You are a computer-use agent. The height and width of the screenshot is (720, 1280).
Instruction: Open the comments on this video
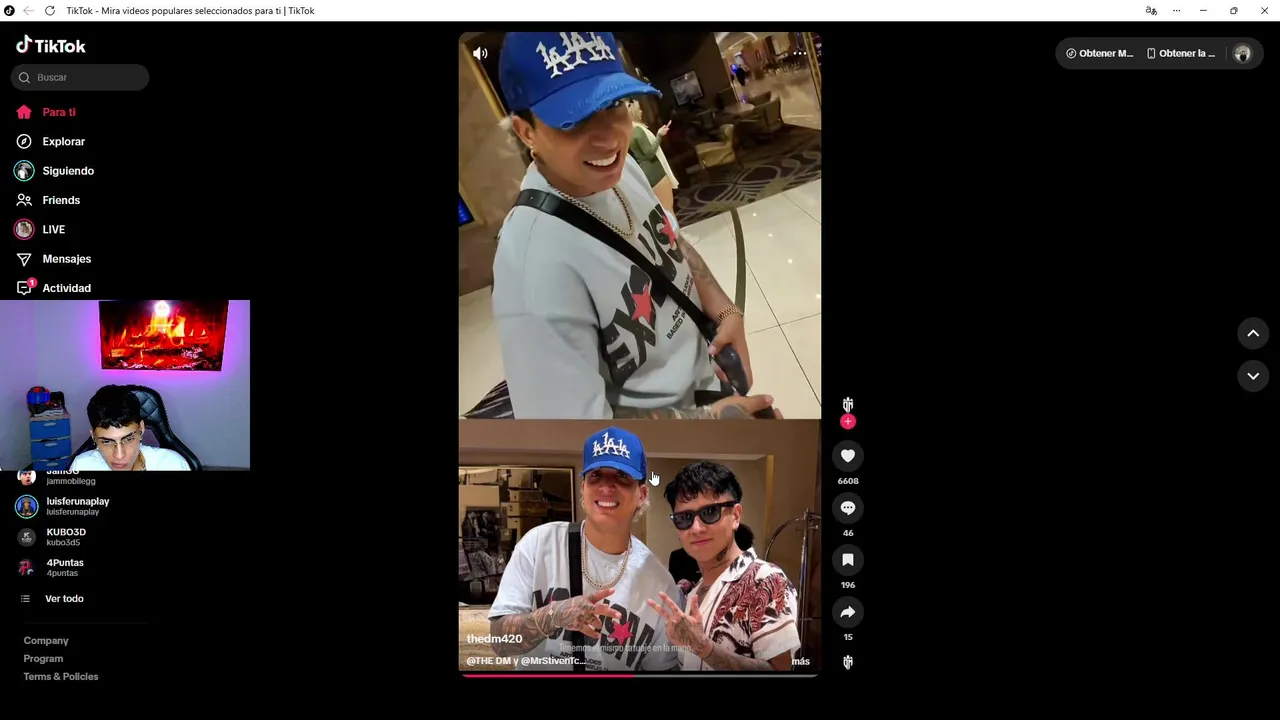848,508
